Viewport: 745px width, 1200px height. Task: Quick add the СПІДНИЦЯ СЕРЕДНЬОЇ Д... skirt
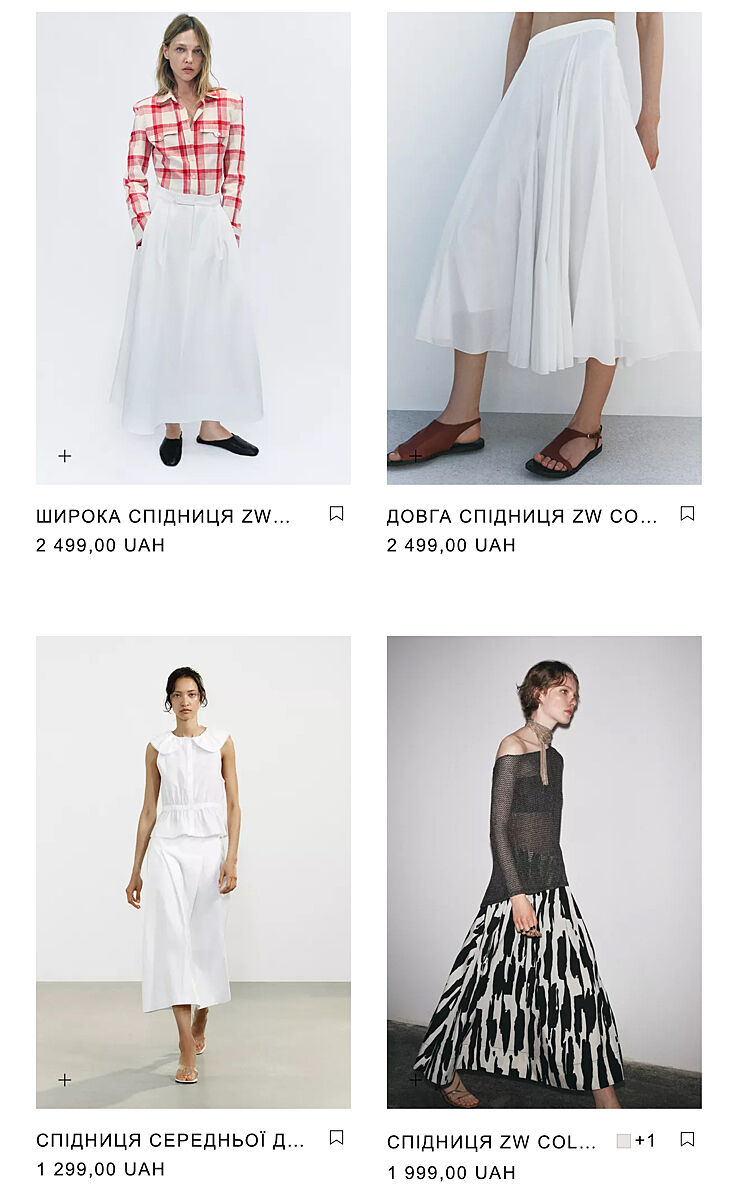(65, 1080)
